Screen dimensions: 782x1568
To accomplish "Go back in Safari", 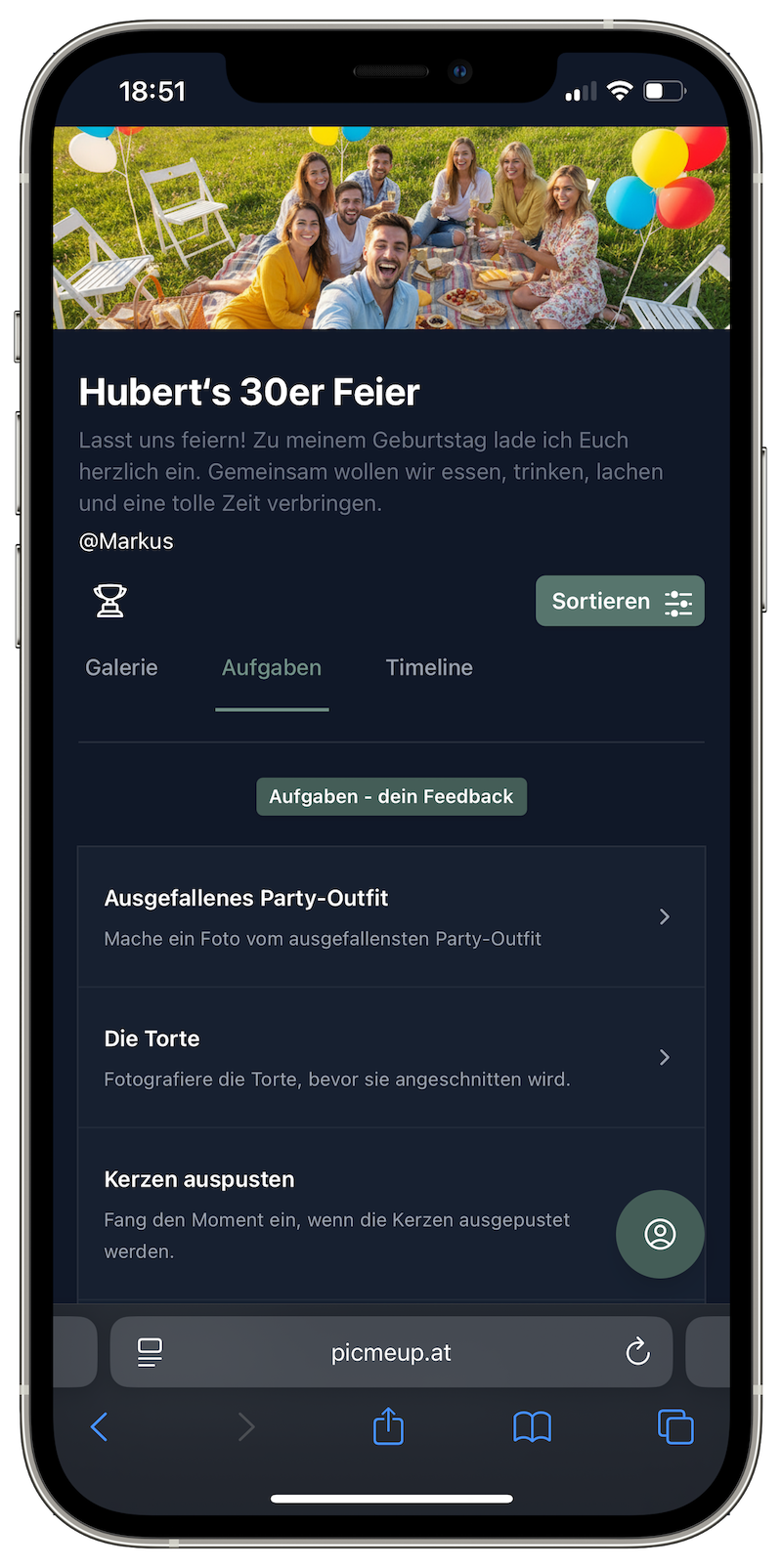I will [x=100, y=1427].
